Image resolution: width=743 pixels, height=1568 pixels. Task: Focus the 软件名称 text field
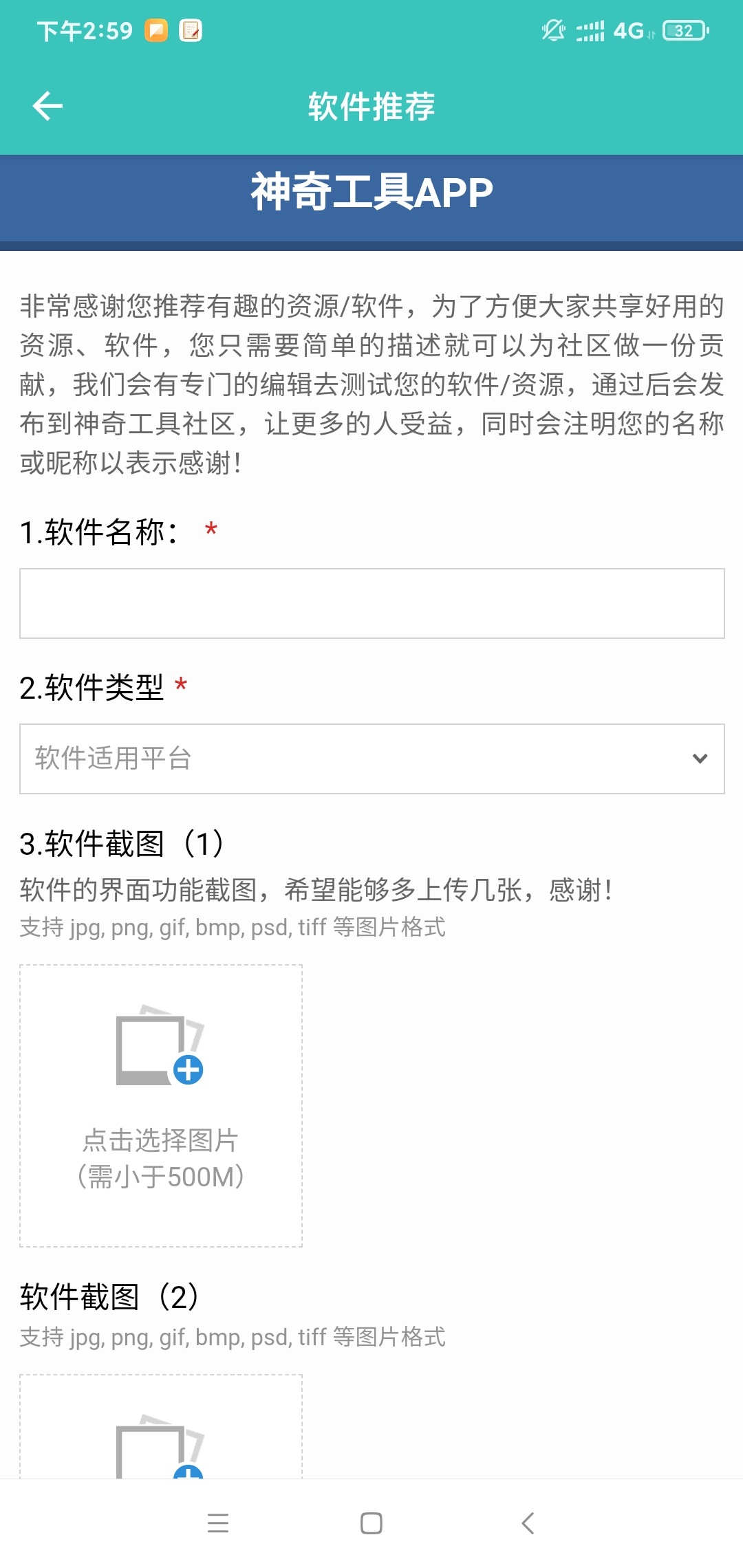tap(371, 603)
